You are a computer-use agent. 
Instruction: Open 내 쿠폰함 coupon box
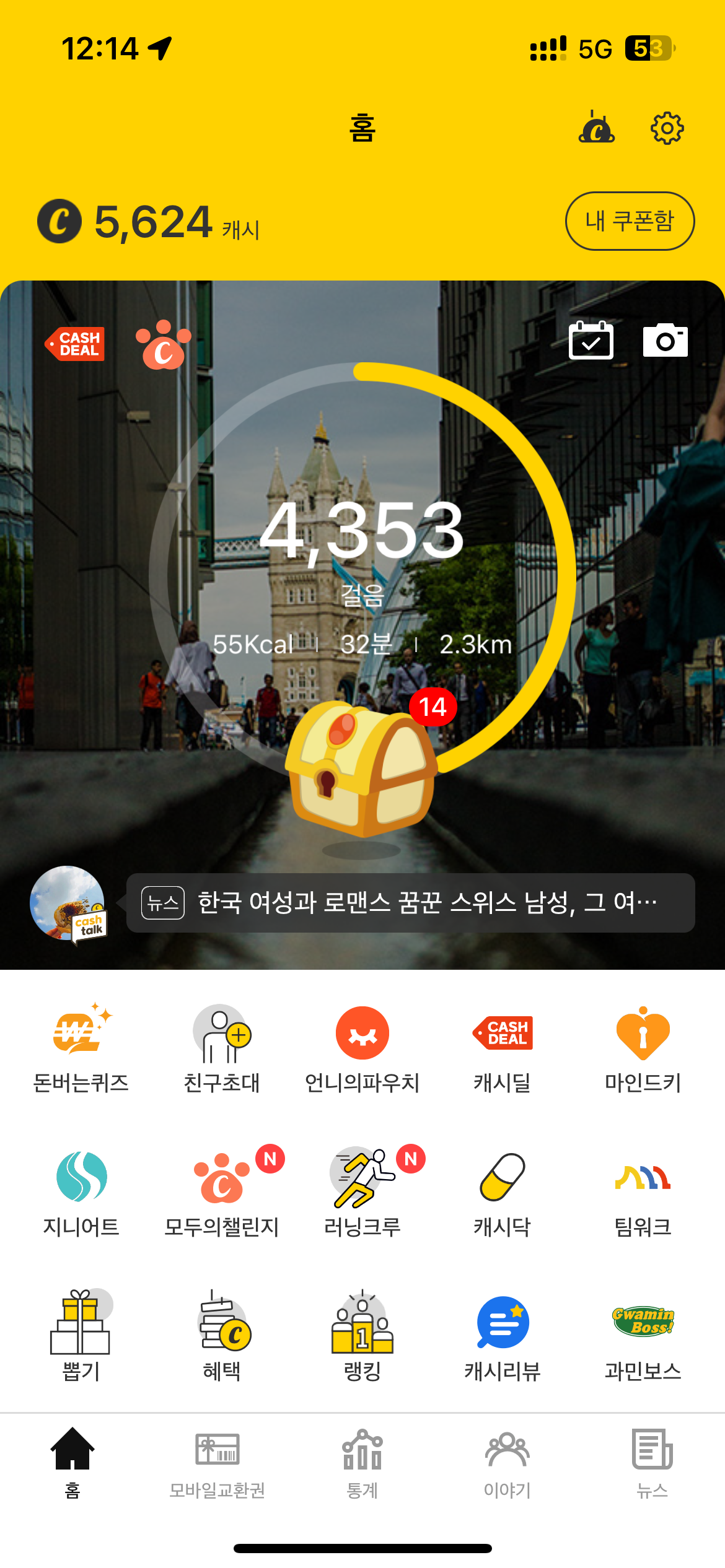pyautogui.click(x=630, y=221)
